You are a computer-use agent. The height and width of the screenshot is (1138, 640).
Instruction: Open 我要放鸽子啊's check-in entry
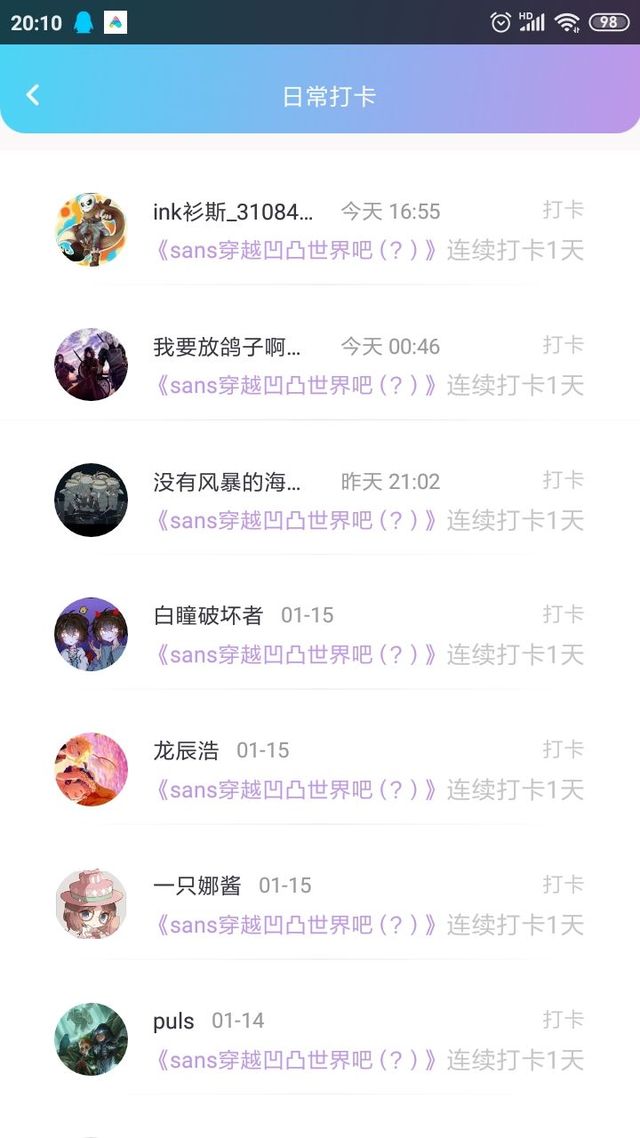pyautogui.click(x=320, y=364)
